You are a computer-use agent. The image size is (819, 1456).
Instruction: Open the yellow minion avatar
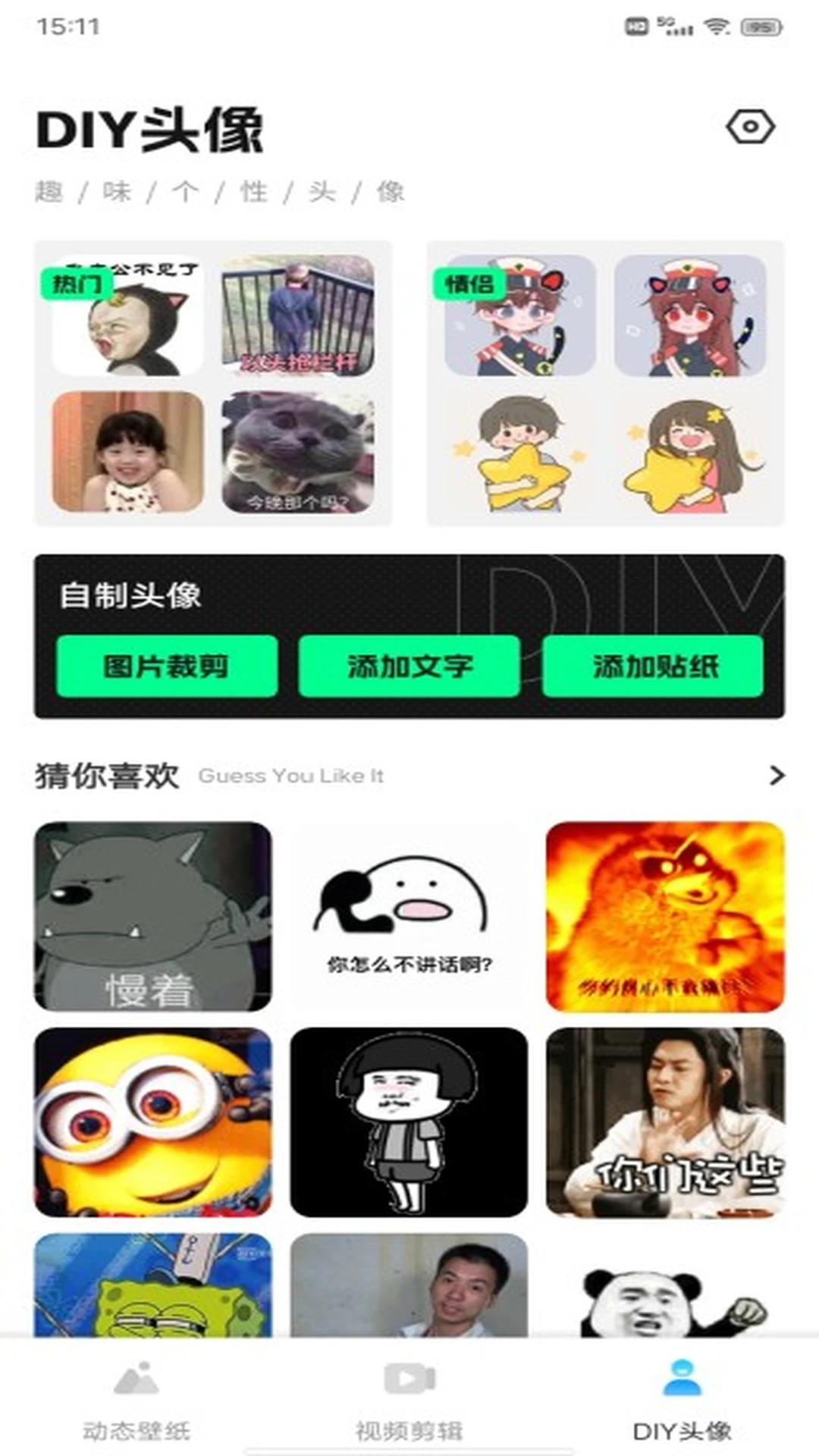(153, 1122)
